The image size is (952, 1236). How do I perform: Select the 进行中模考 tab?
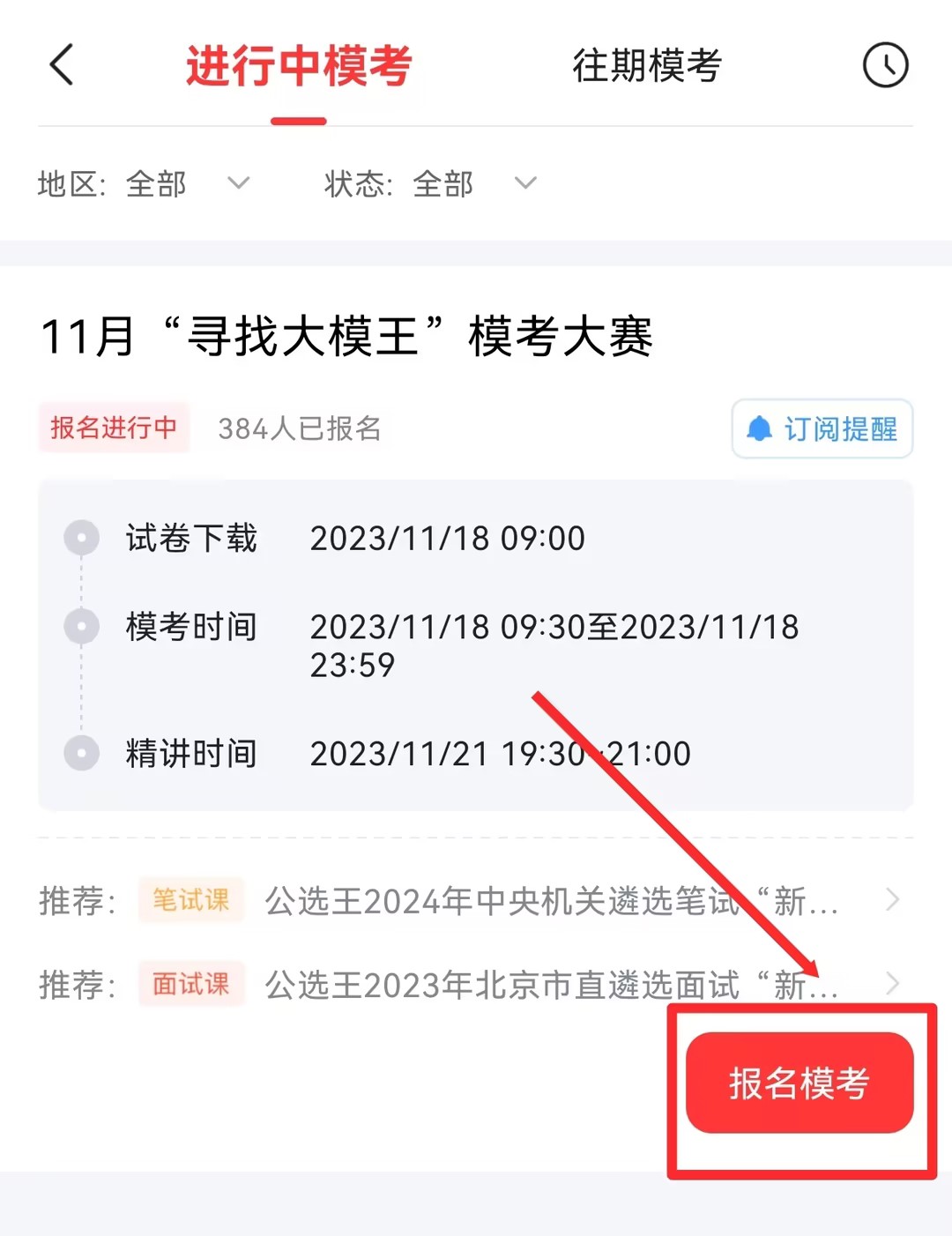(x=298, y=67)
